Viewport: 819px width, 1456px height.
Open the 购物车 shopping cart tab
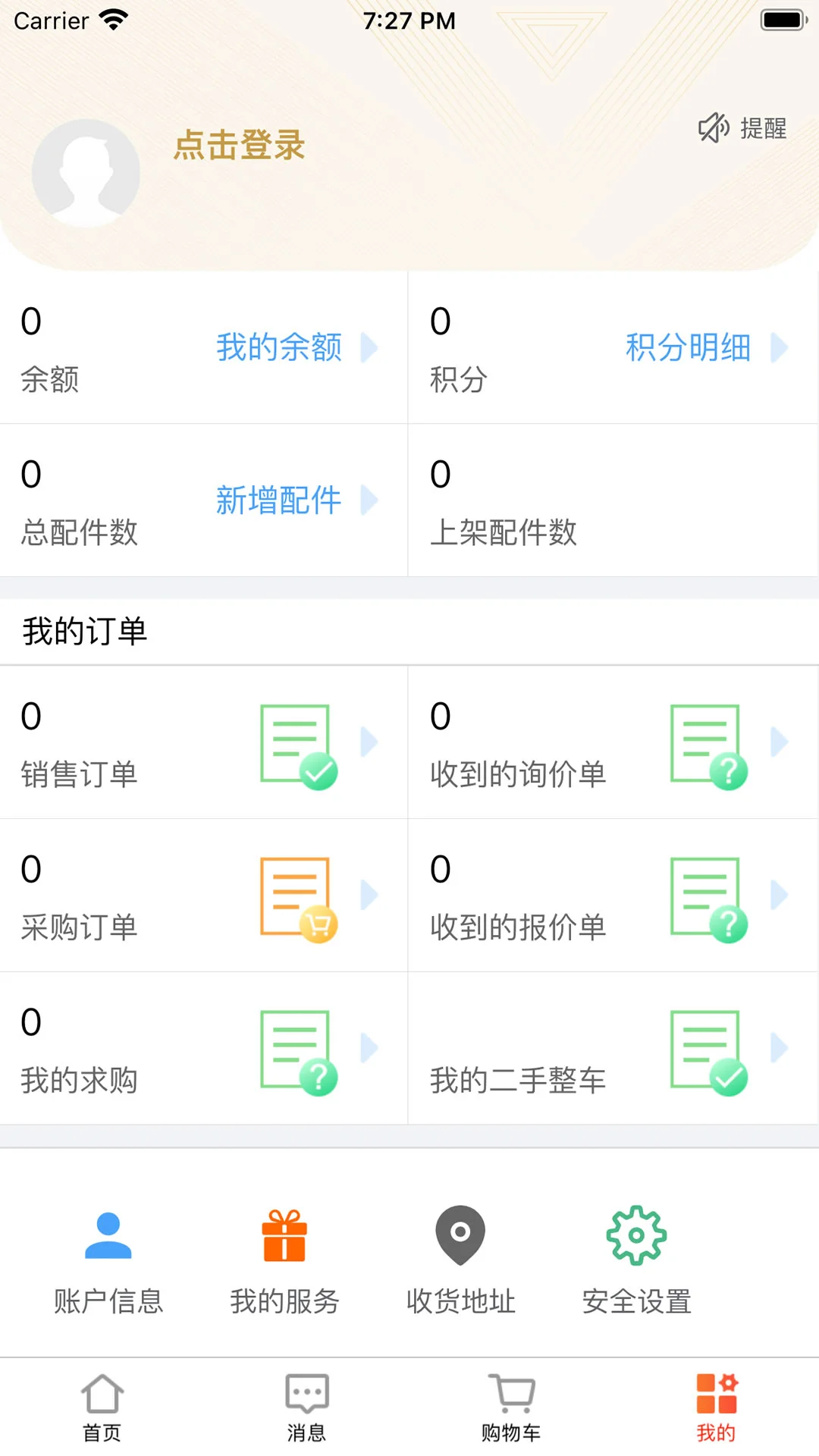[511, 1407]
